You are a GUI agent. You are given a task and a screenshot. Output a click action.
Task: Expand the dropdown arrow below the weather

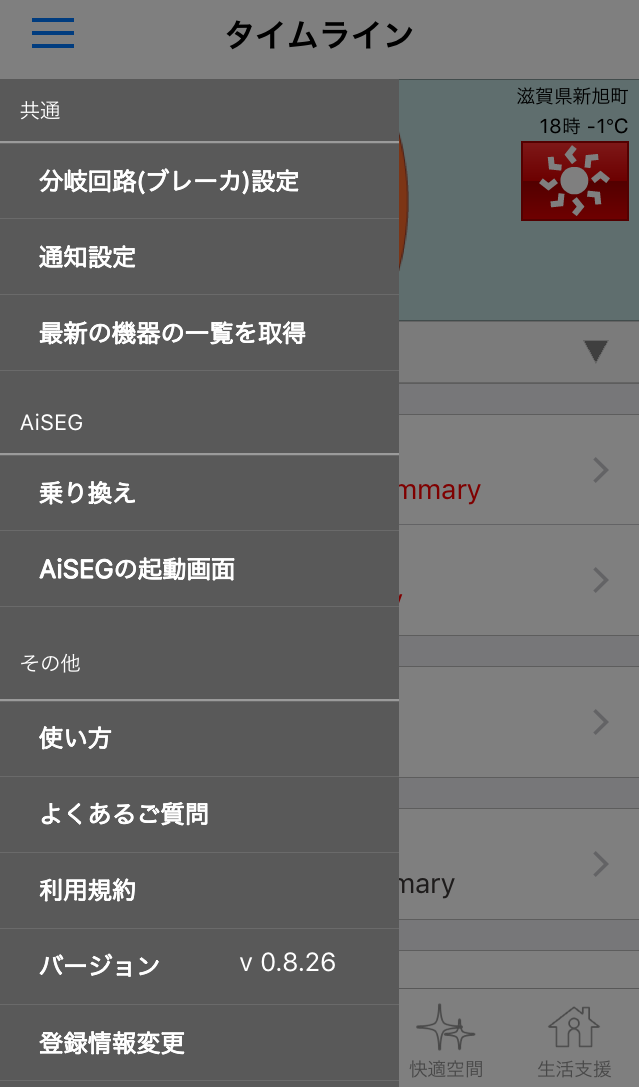coord(596,351)
